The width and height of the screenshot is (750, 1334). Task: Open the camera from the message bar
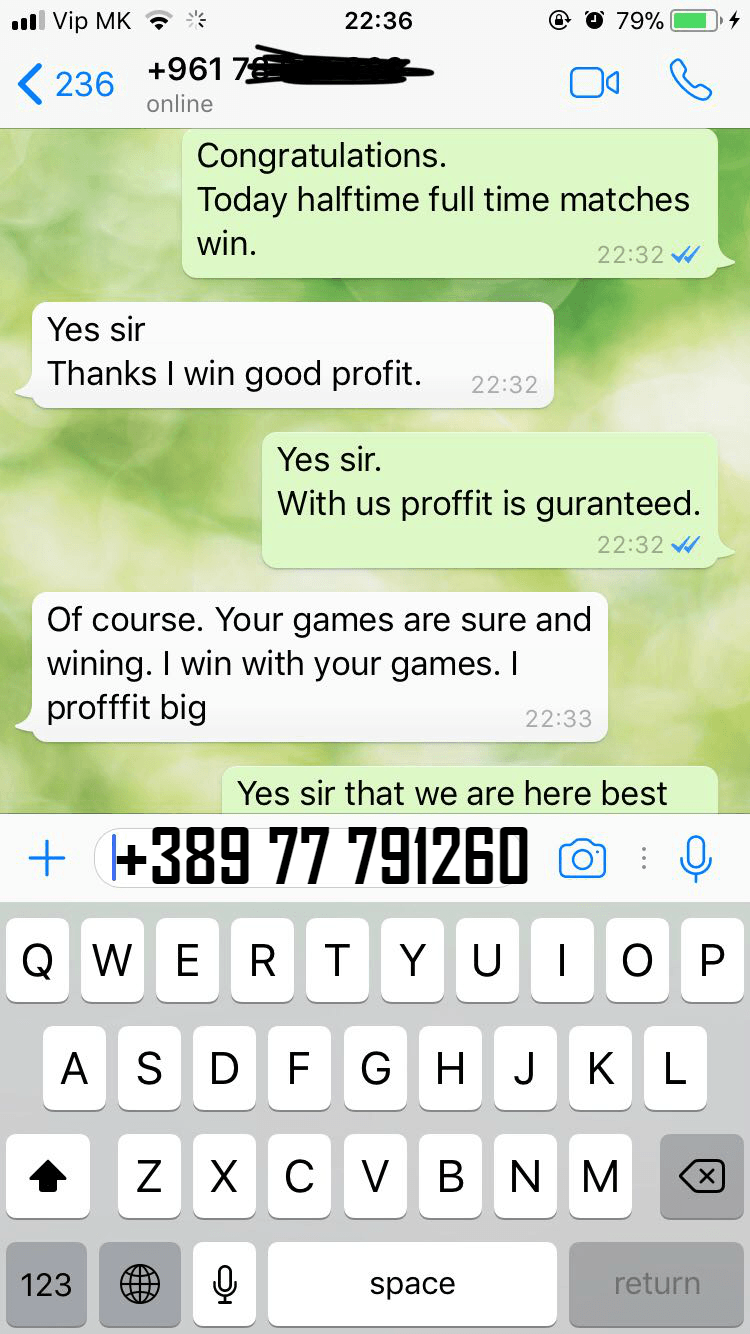click(x=582, y=858)
